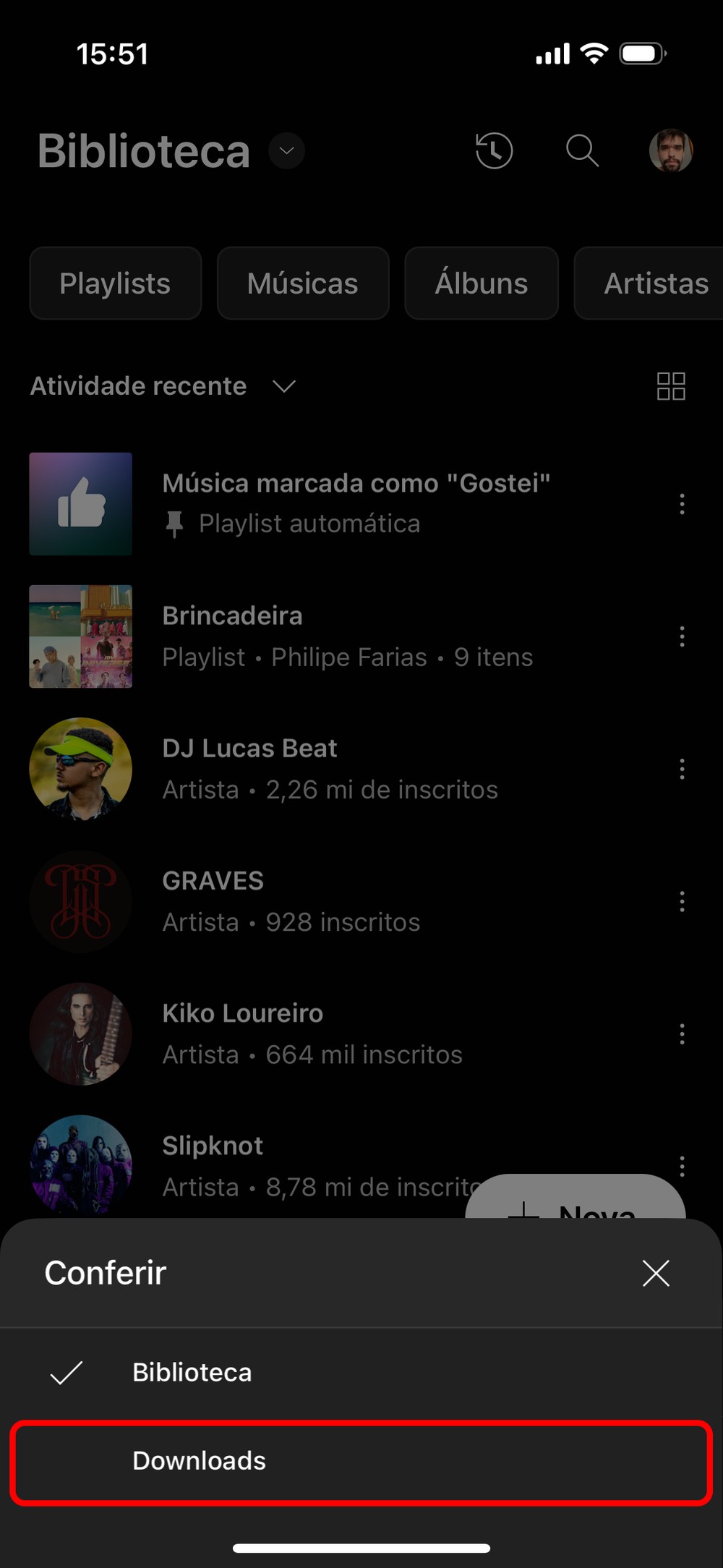Expand the Biblioteca title dropdown

[287, 151]
